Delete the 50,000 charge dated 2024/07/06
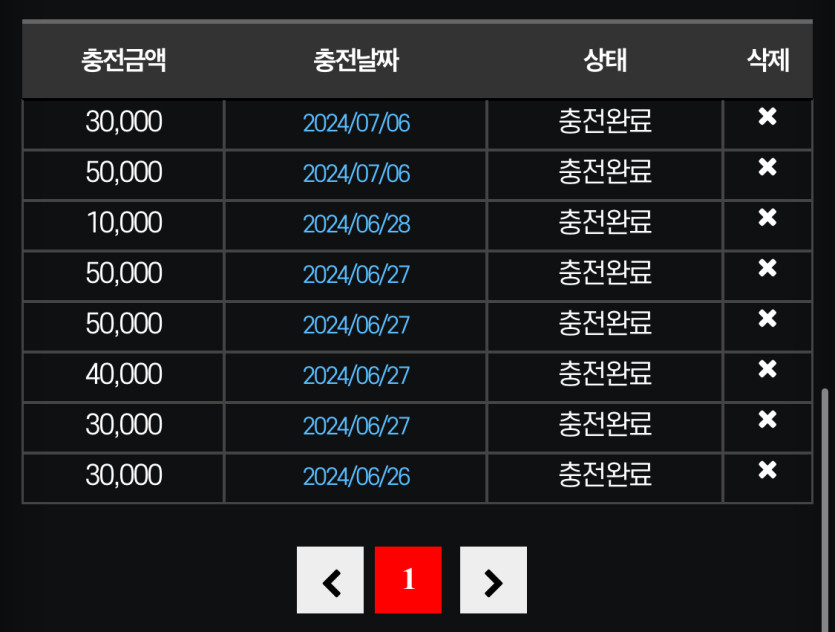The width and height of the screenshot is (835, 632). pyautogui.click(x=767, y=168)
